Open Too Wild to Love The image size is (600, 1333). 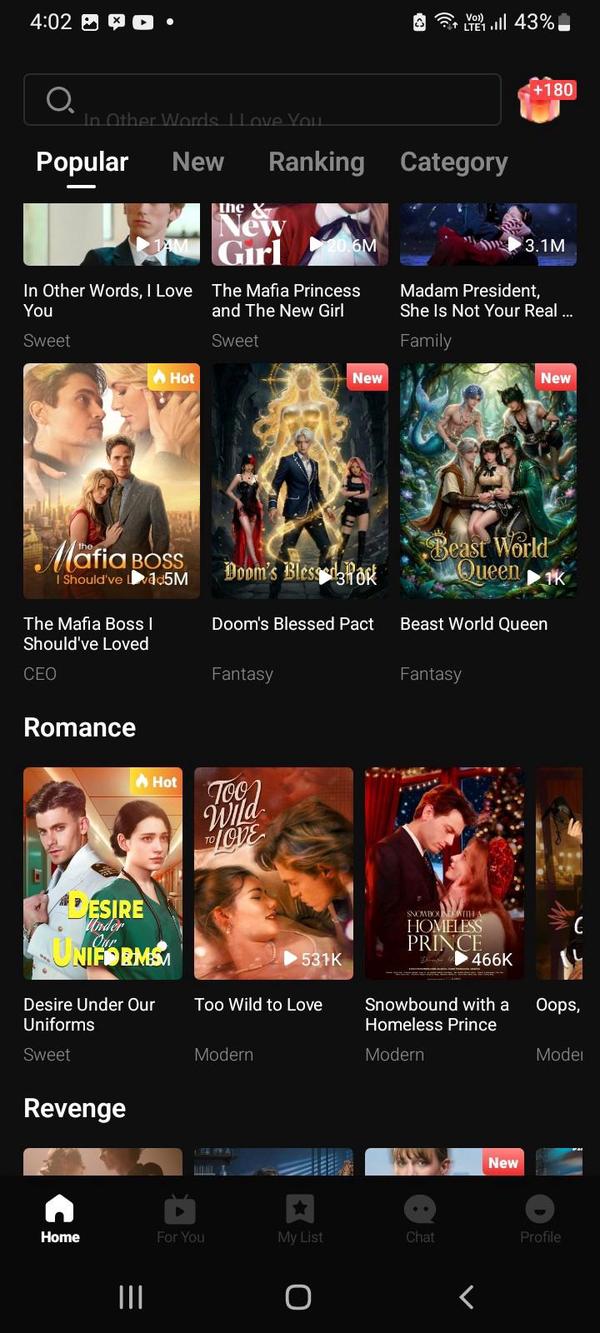[x=274, y=873]
